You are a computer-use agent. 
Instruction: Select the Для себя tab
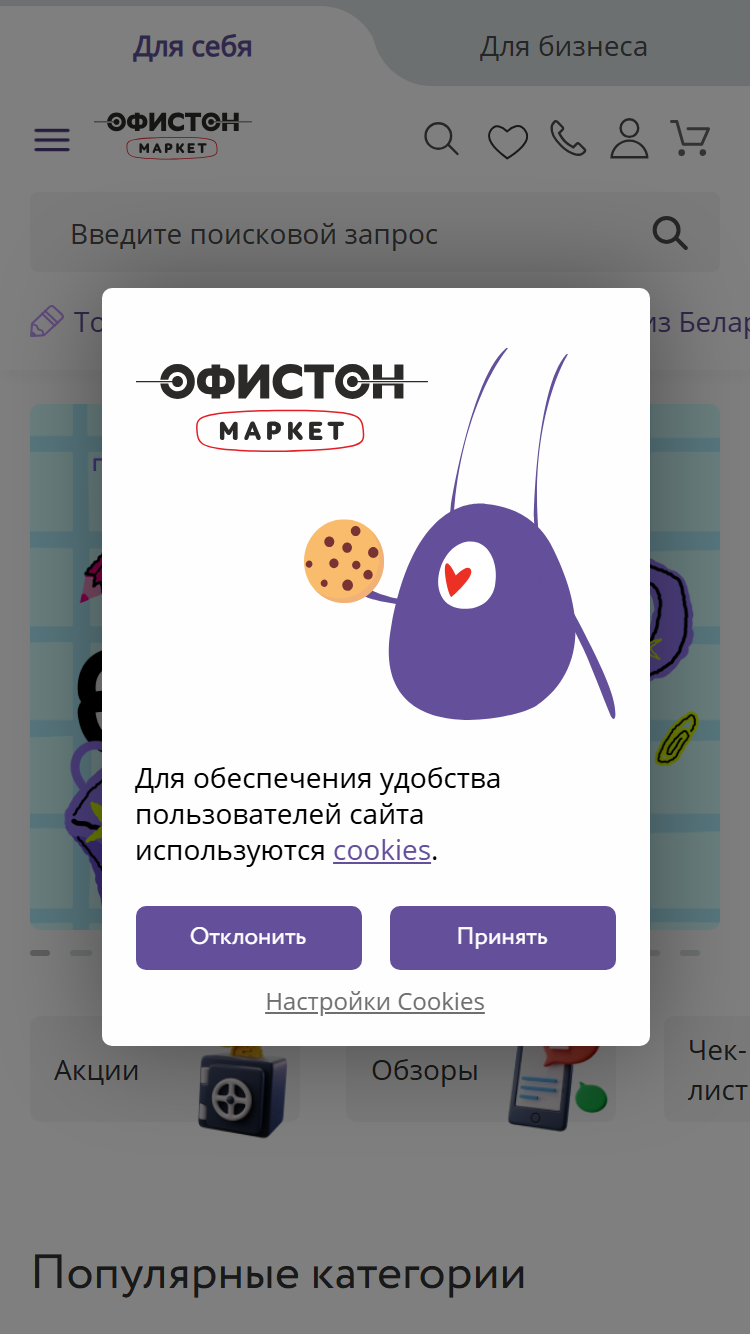(192, 46)
